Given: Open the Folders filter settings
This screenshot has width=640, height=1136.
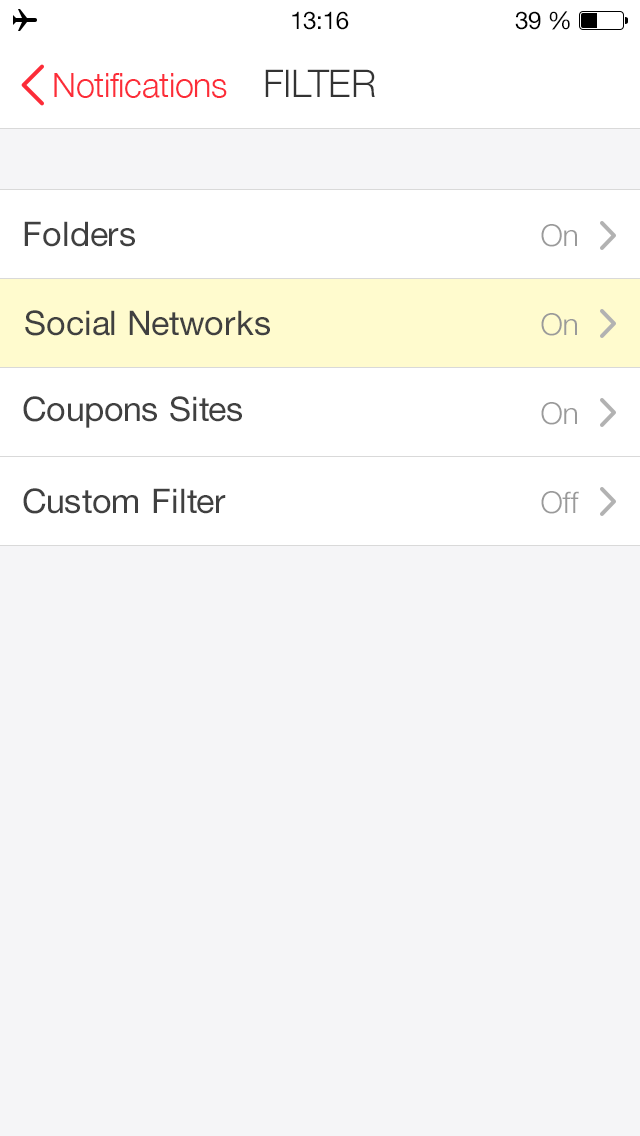Looking at the screenshot, I should coord(320,234).
